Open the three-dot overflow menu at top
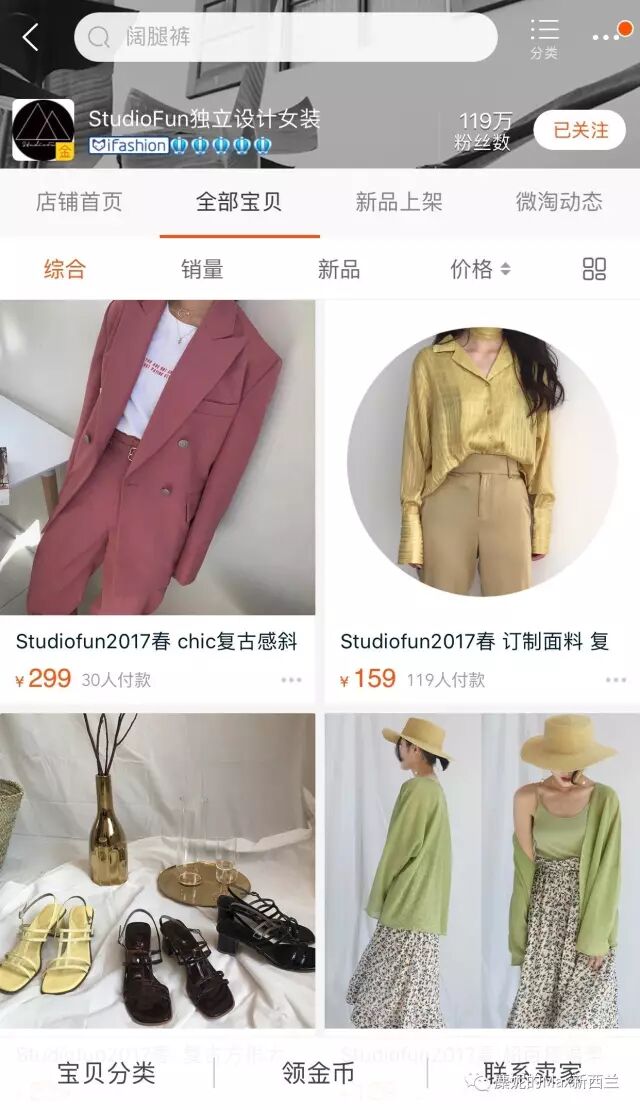This screenshot has width=640, height=1110. pyautogui.click(x=606, y=38)
